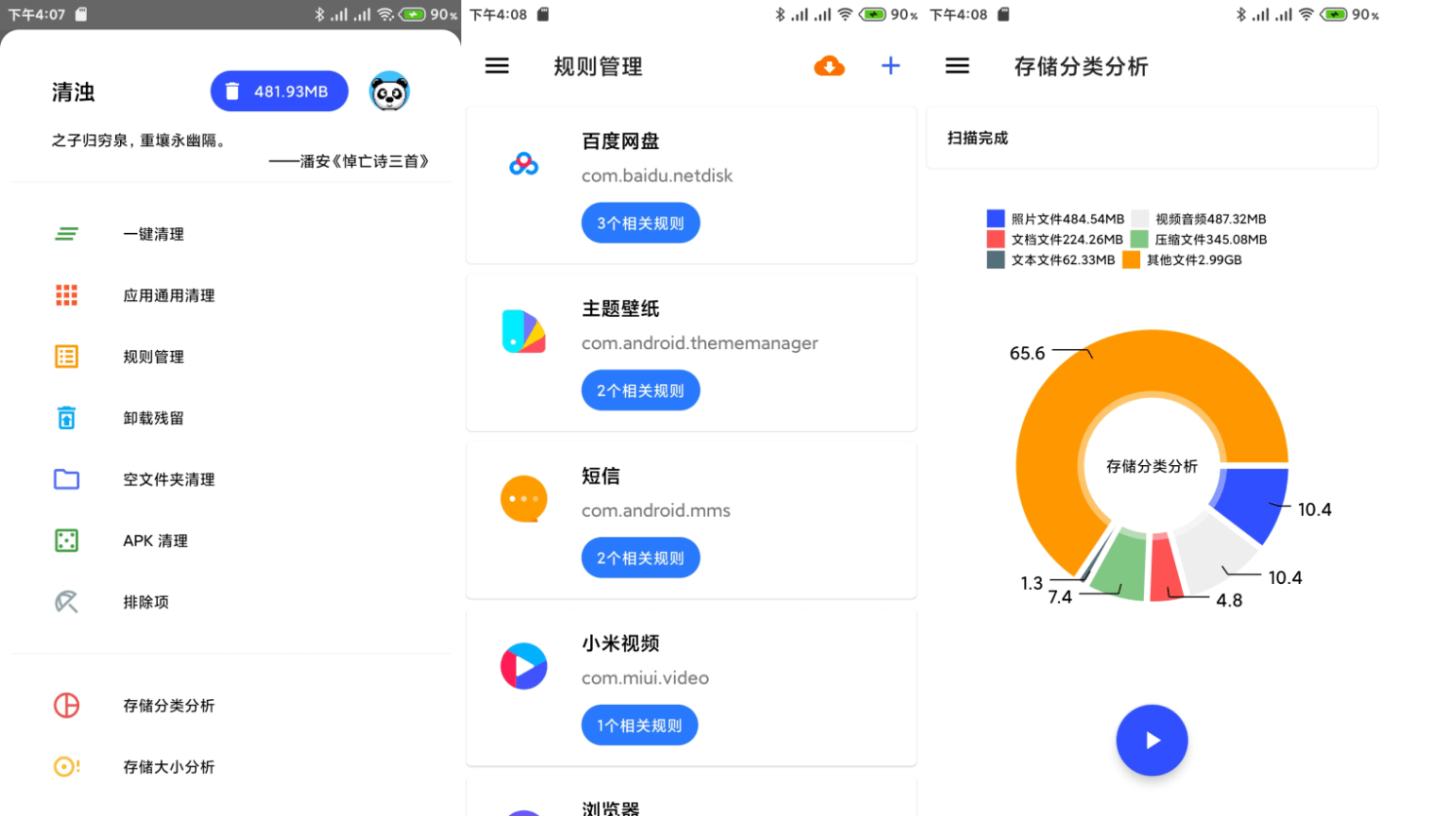Screen dimensions: 1456x816
Task: Open the APK 清理 entry
Action: pyautogui.click(x=155, y=541)
